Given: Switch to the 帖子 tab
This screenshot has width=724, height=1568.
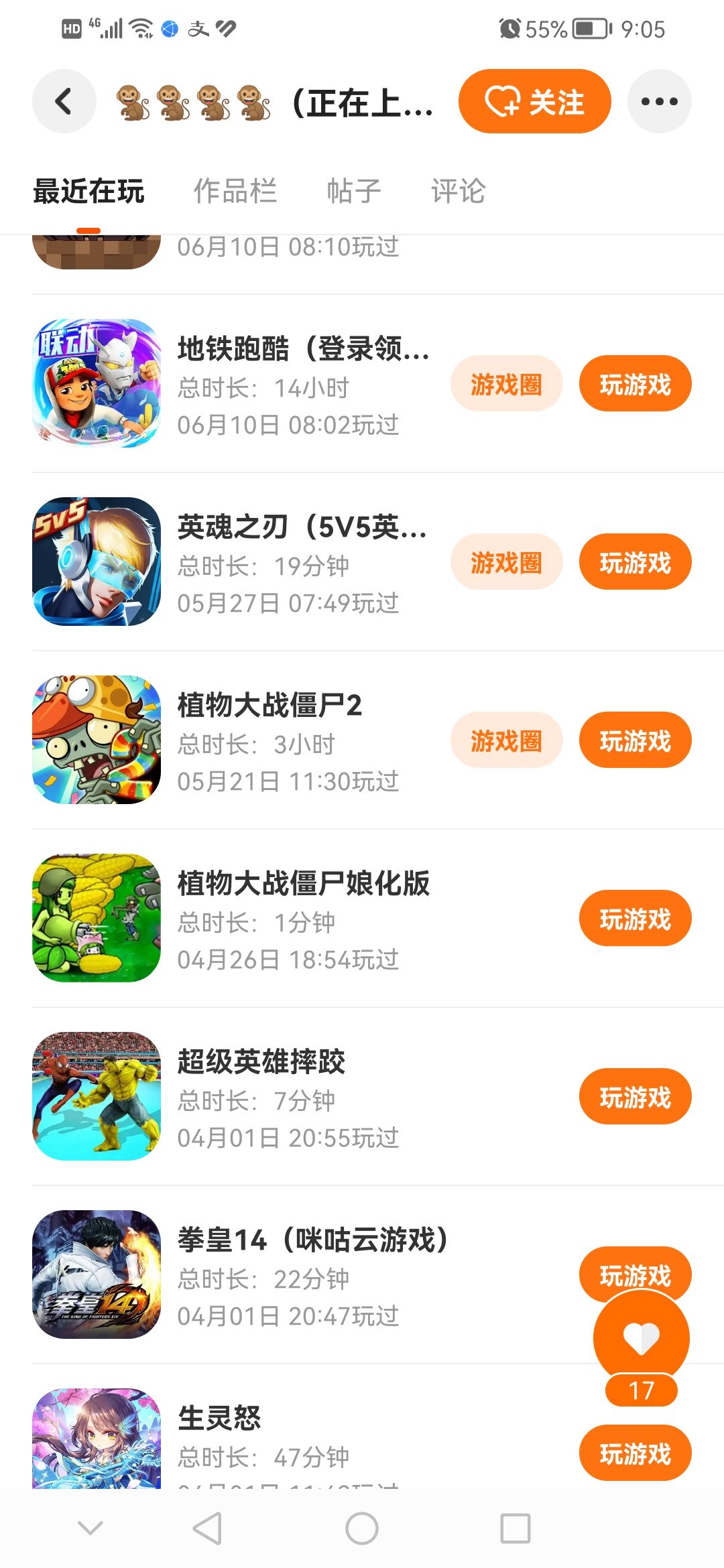Looking at the screenshot, I should tap(353, 191).
